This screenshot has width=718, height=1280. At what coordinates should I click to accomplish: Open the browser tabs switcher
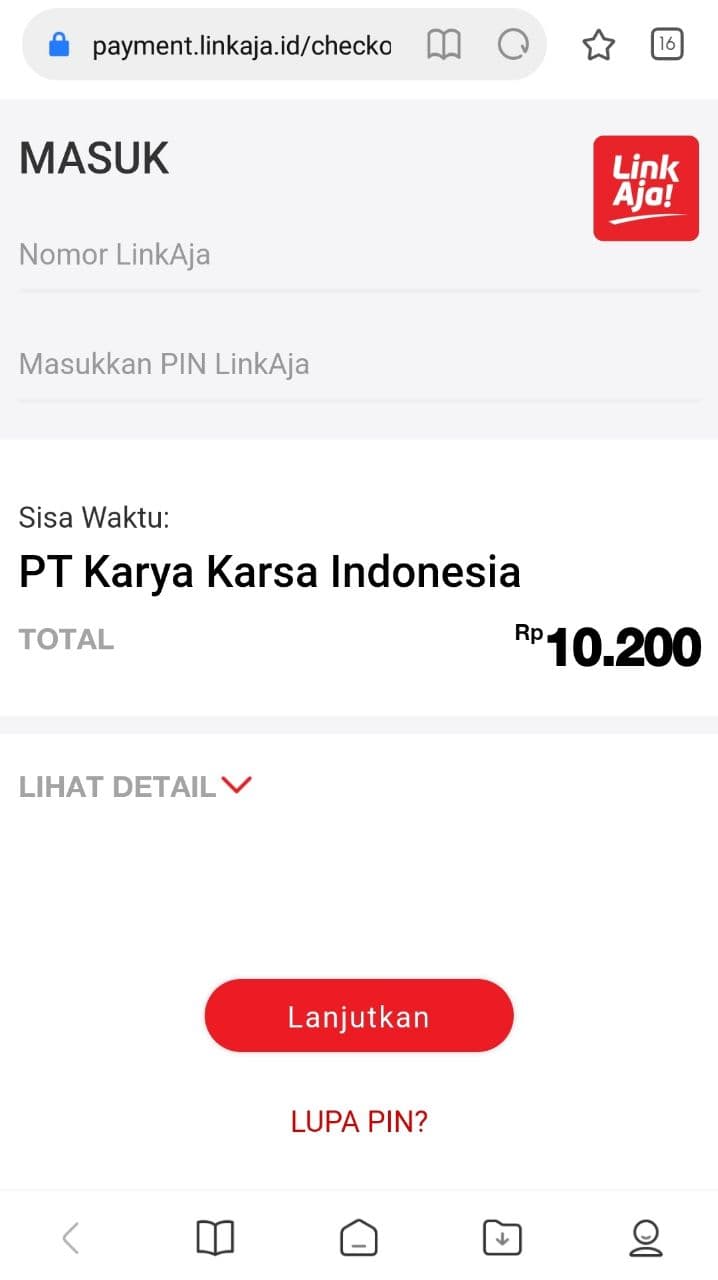(667, 44)
